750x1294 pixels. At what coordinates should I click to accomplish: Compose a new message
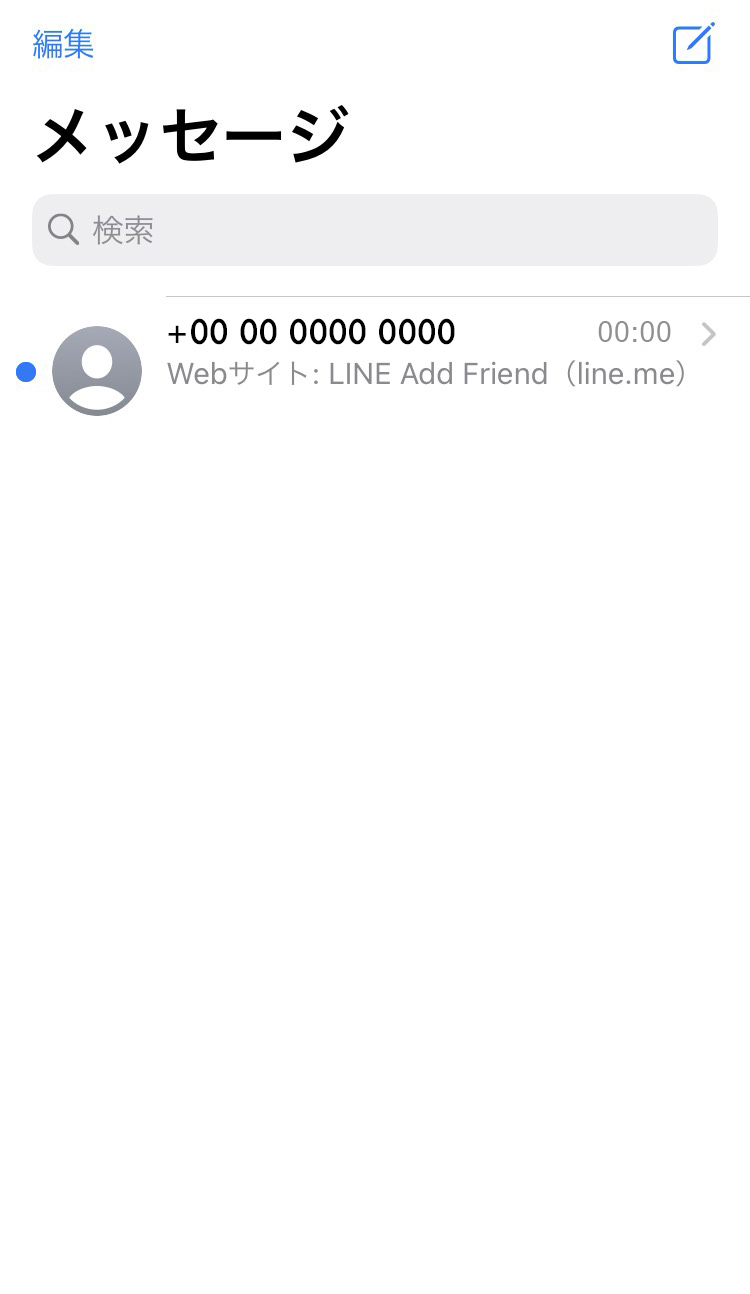(x=692, y=44)
